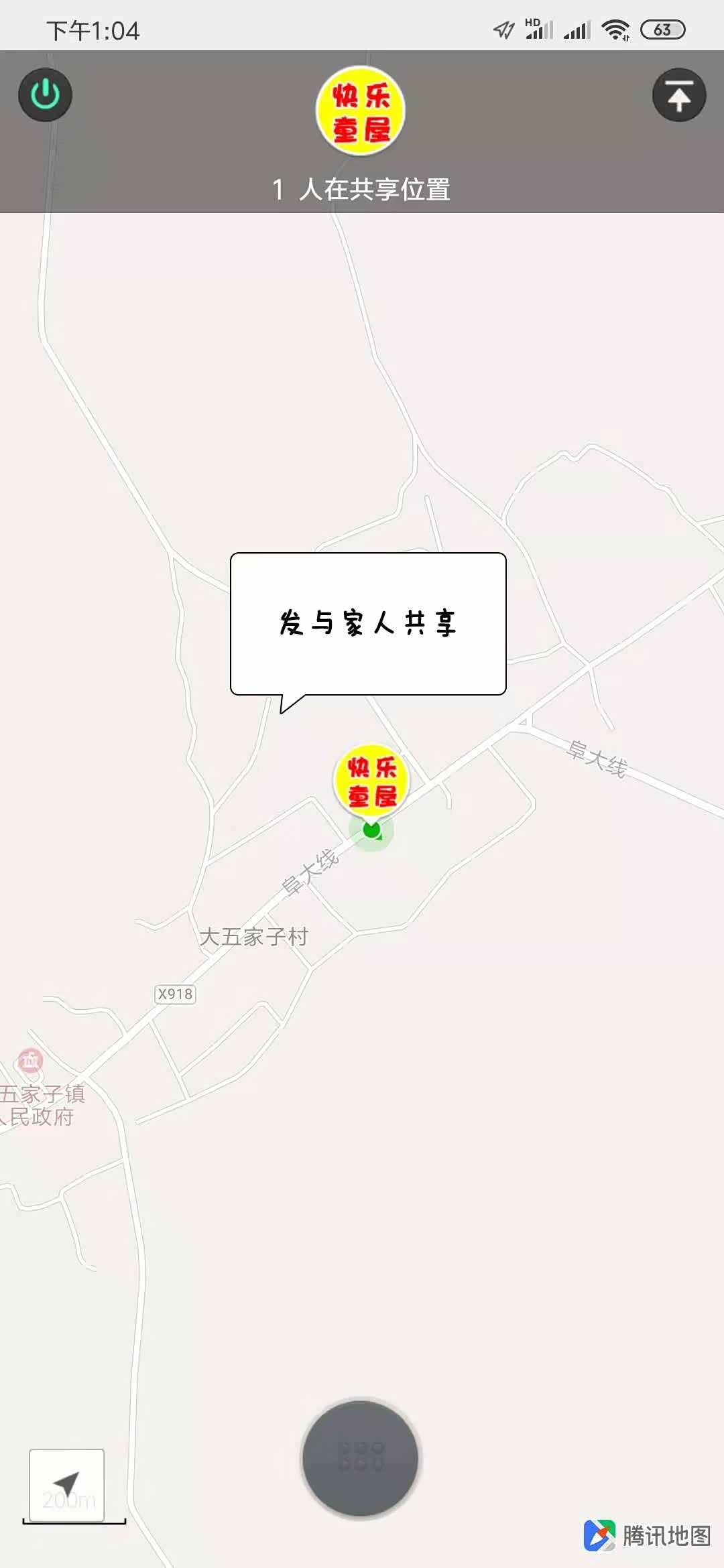Recenter the map with the location arrow
This screenshot has height=1568, width=724.
tap(66, 1485)
